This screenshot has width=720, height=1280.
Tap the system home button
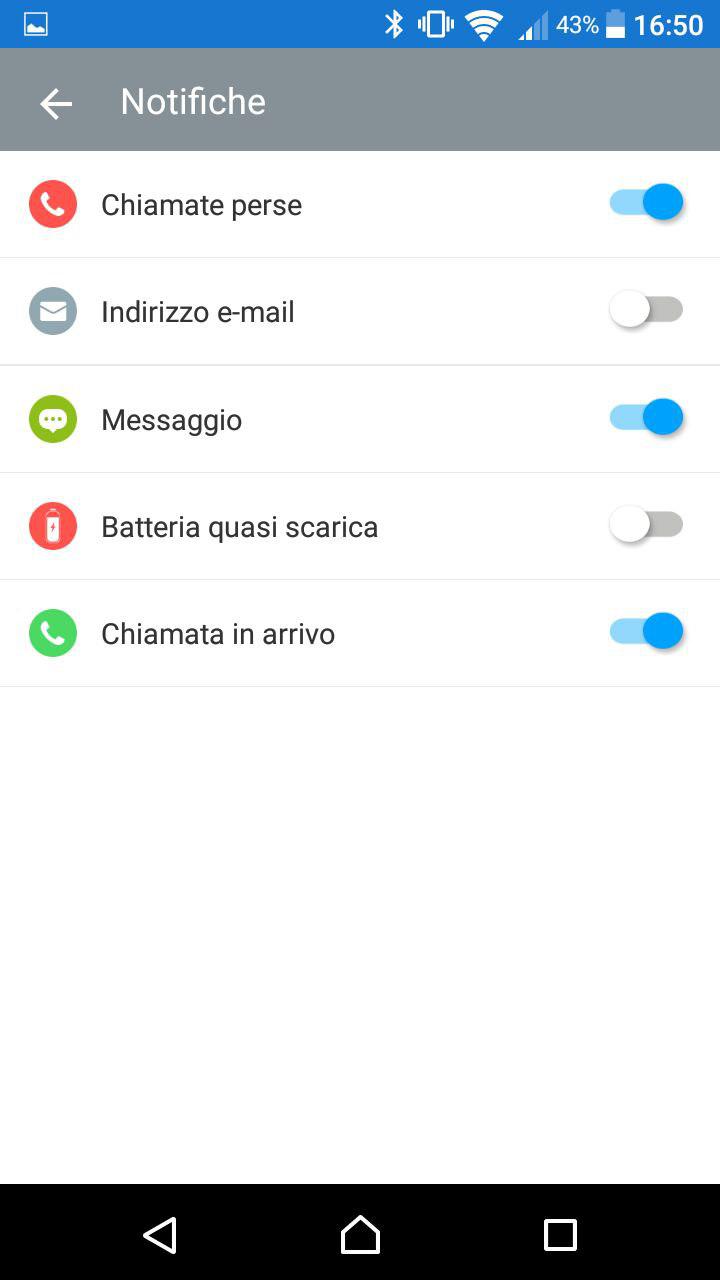360,1234
